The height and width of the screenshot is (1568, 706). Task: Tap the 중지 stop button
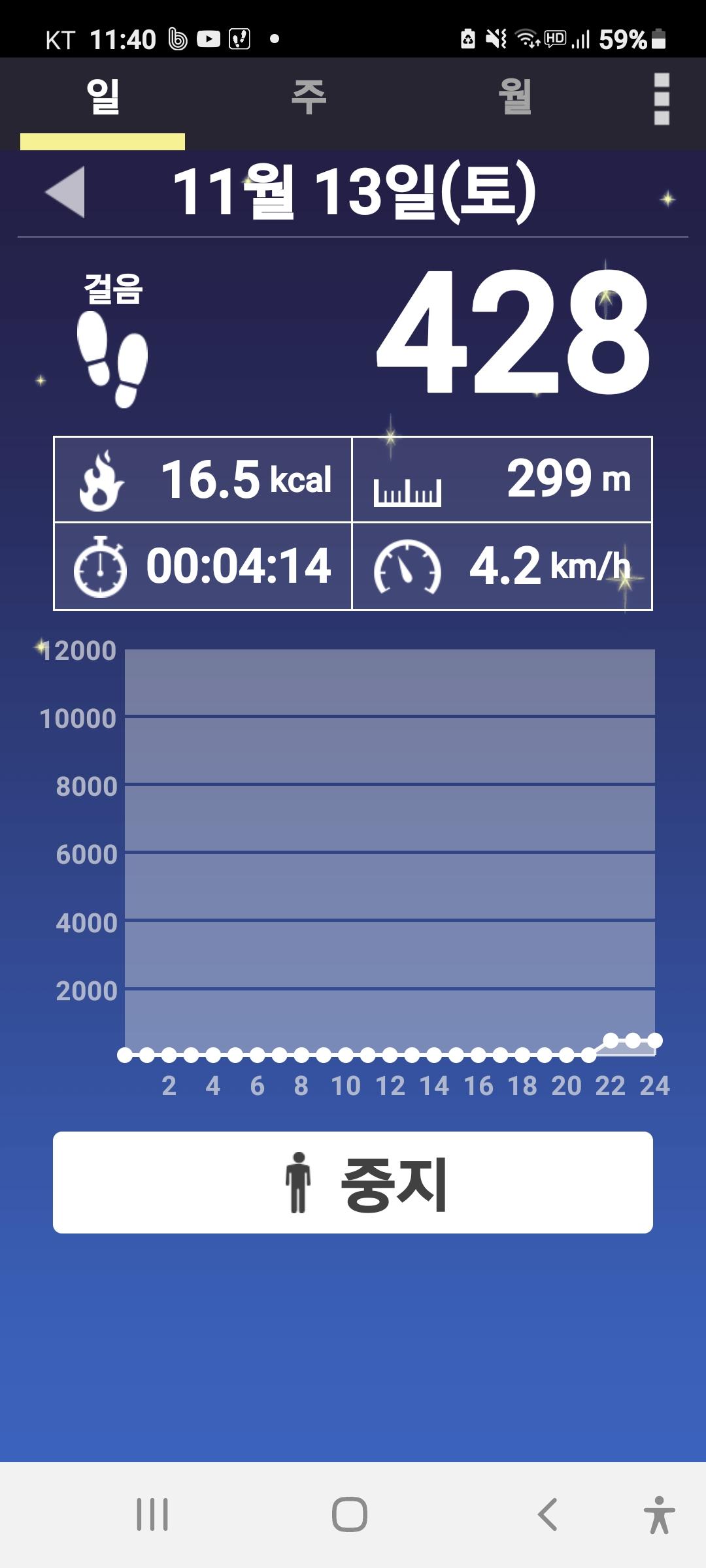[x=353, y=1183]
